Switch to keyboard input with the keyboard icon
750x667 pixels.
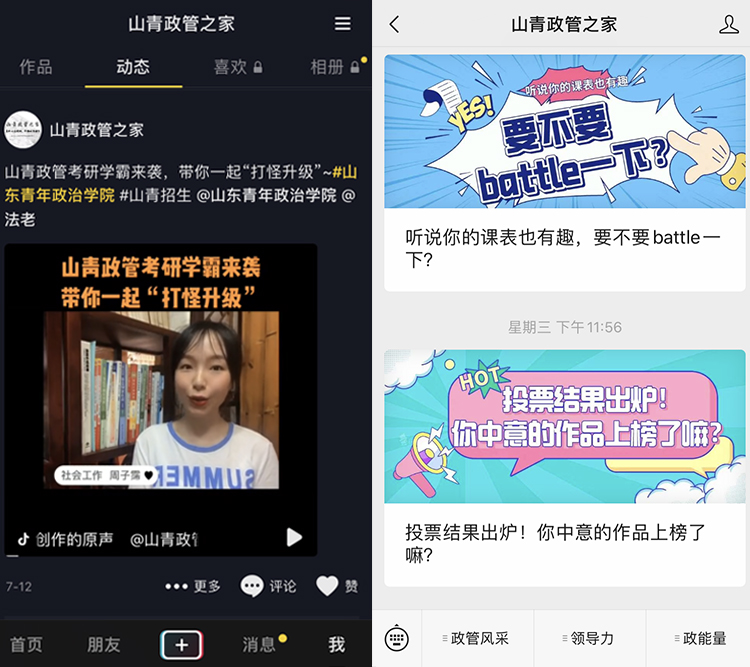[397, 638]
